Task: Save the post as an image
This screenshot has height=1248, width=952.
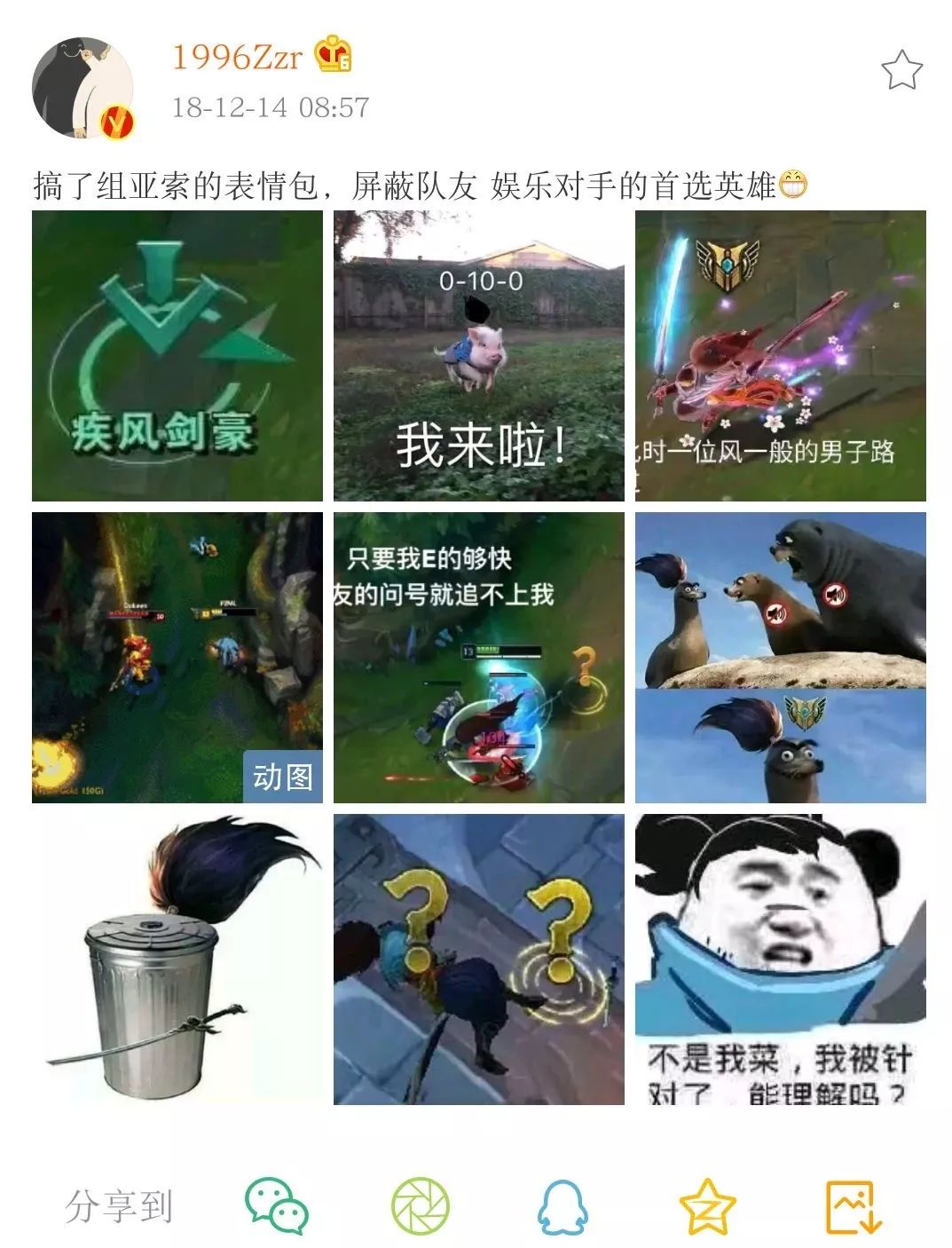Action: point(854,1205)
